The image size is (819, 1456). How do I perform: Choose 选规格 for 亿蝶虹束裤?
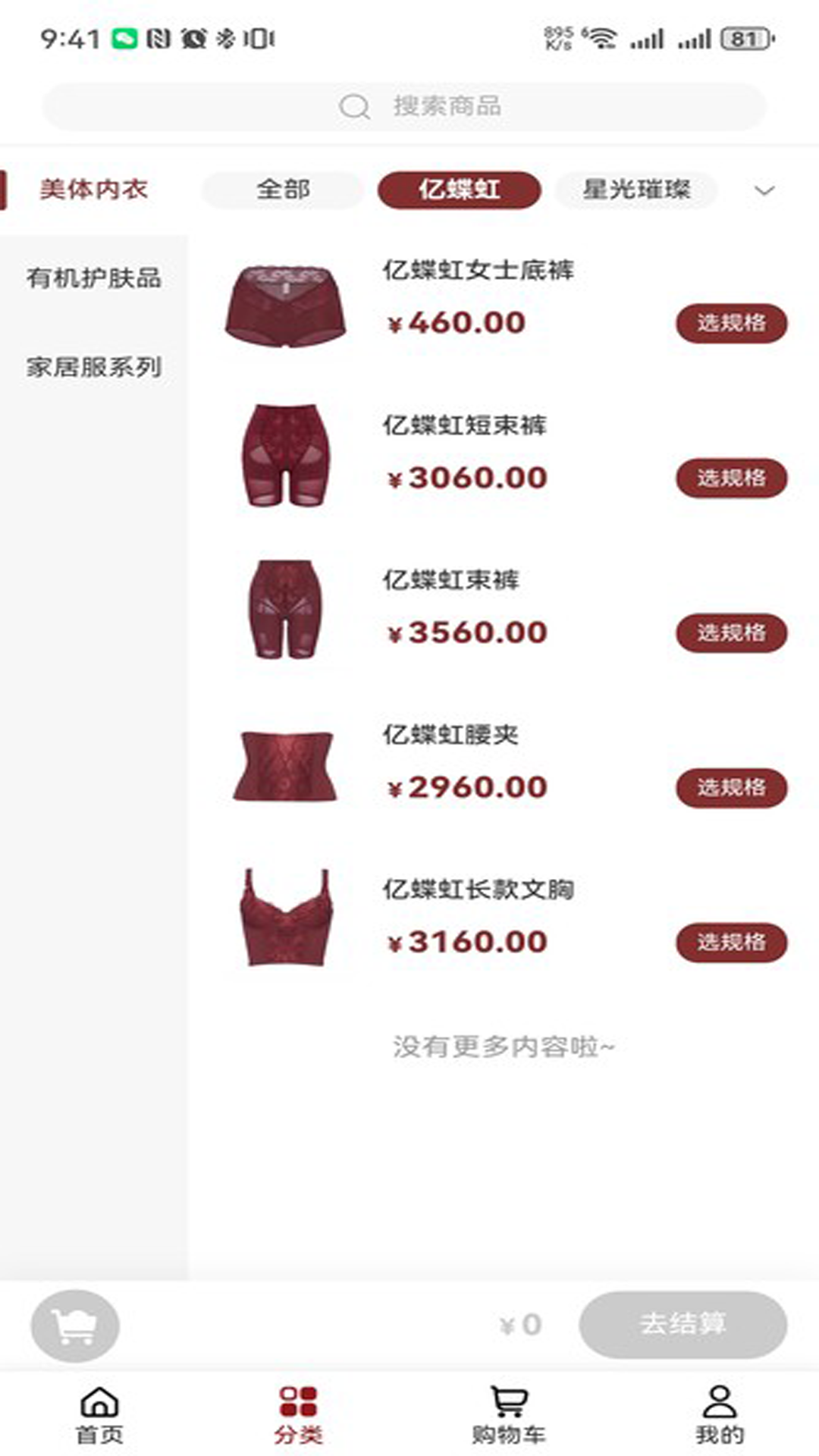coord(731,633)
